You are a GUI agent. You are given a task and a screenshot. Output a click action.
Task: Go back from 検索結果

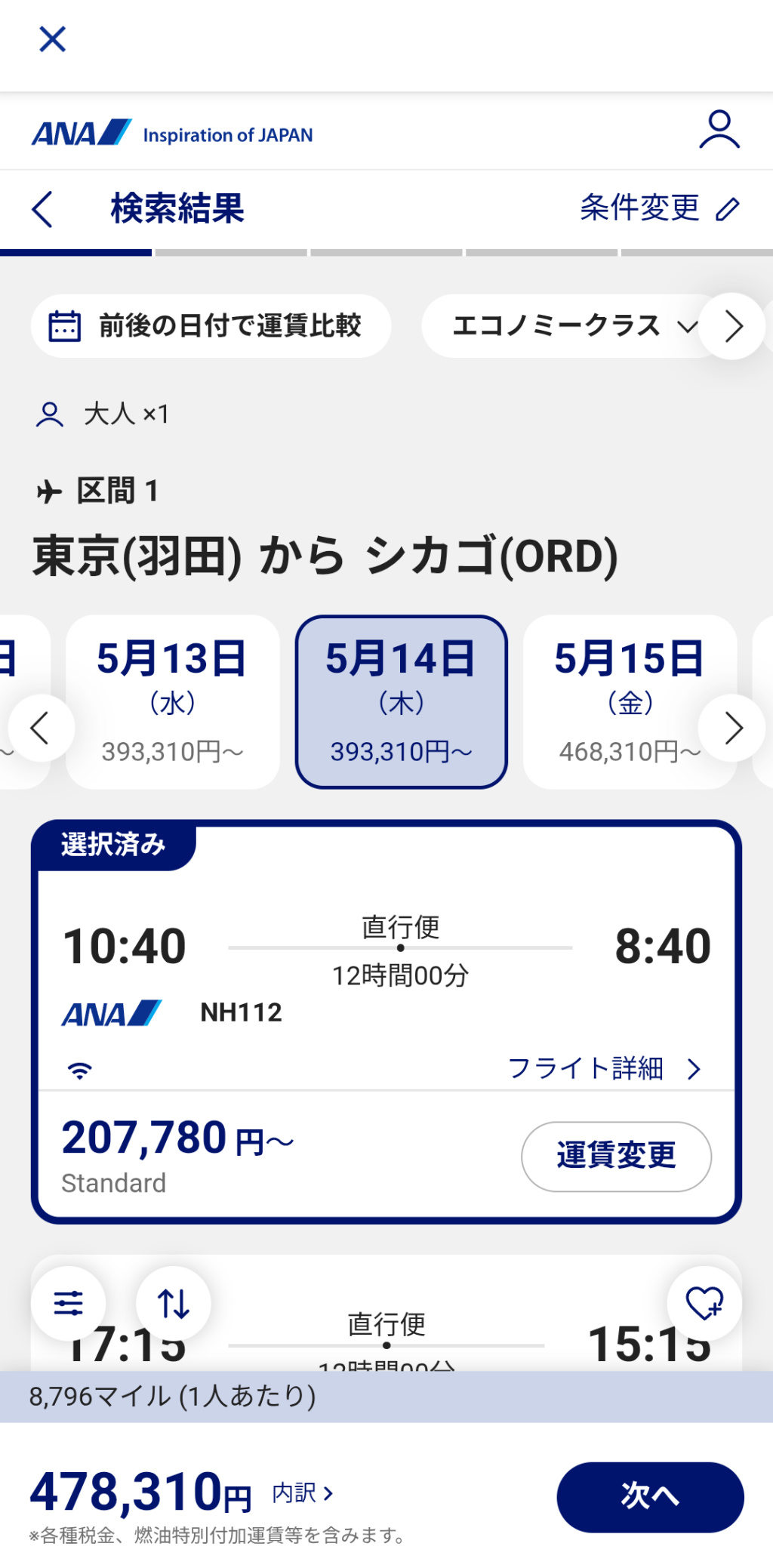click(43, 209)
